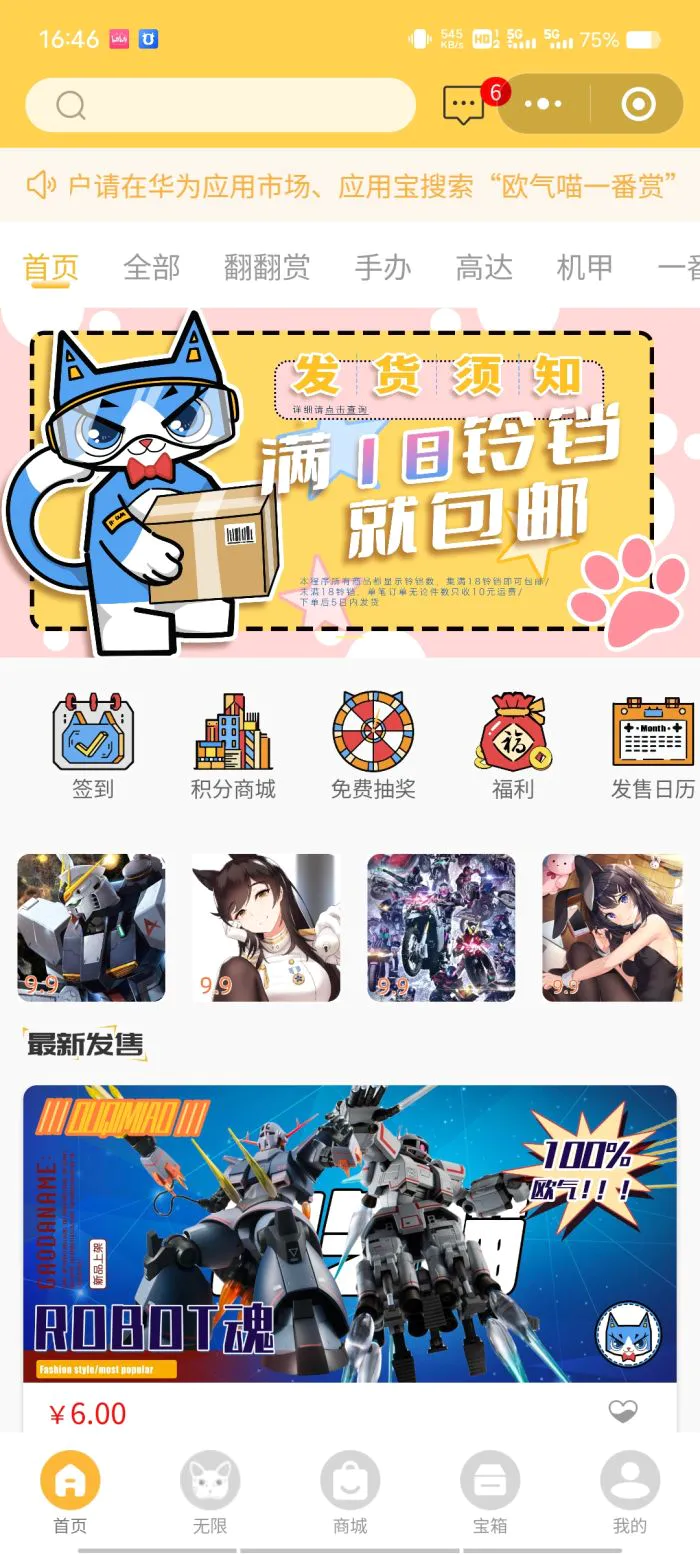Screen dimensions: 700x1555
Task: Switch to the 全部 tab
Action: tap(152, 267)
